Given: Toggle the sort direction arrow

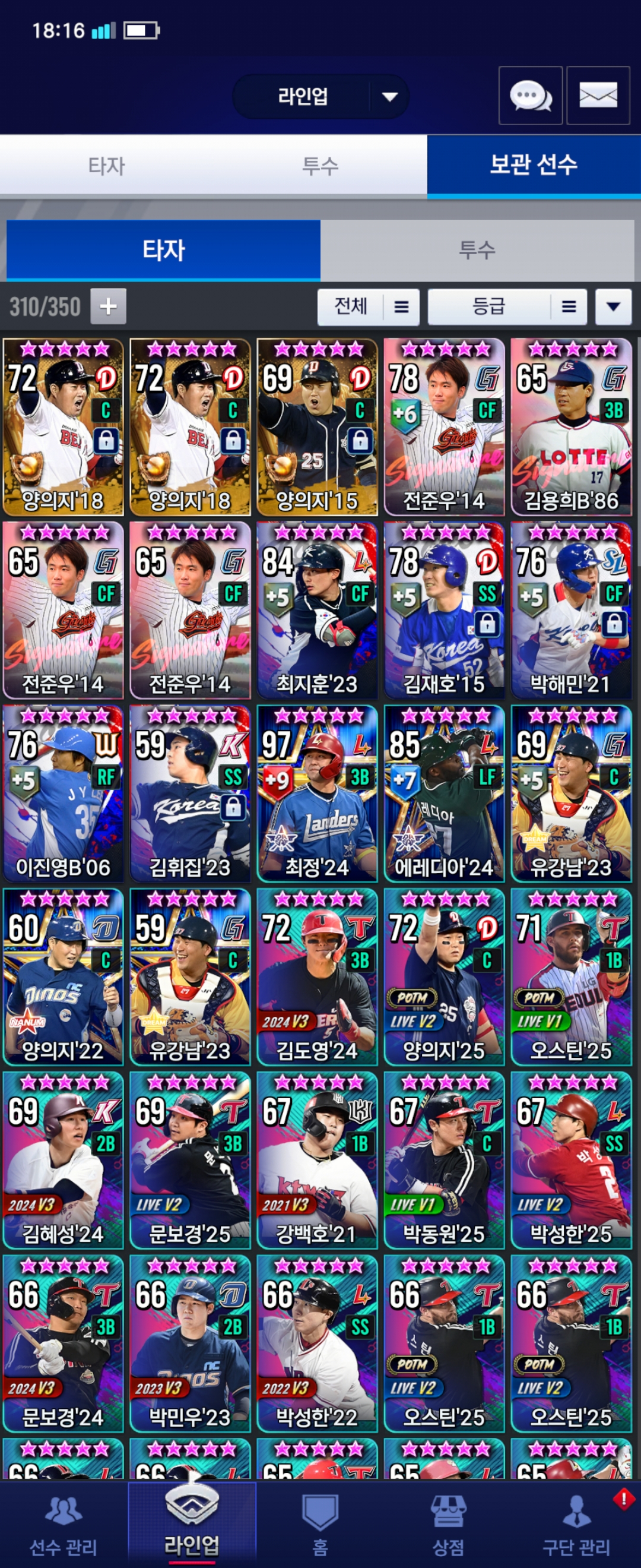Looking at the screenshot, I should (x=613, y=305).
